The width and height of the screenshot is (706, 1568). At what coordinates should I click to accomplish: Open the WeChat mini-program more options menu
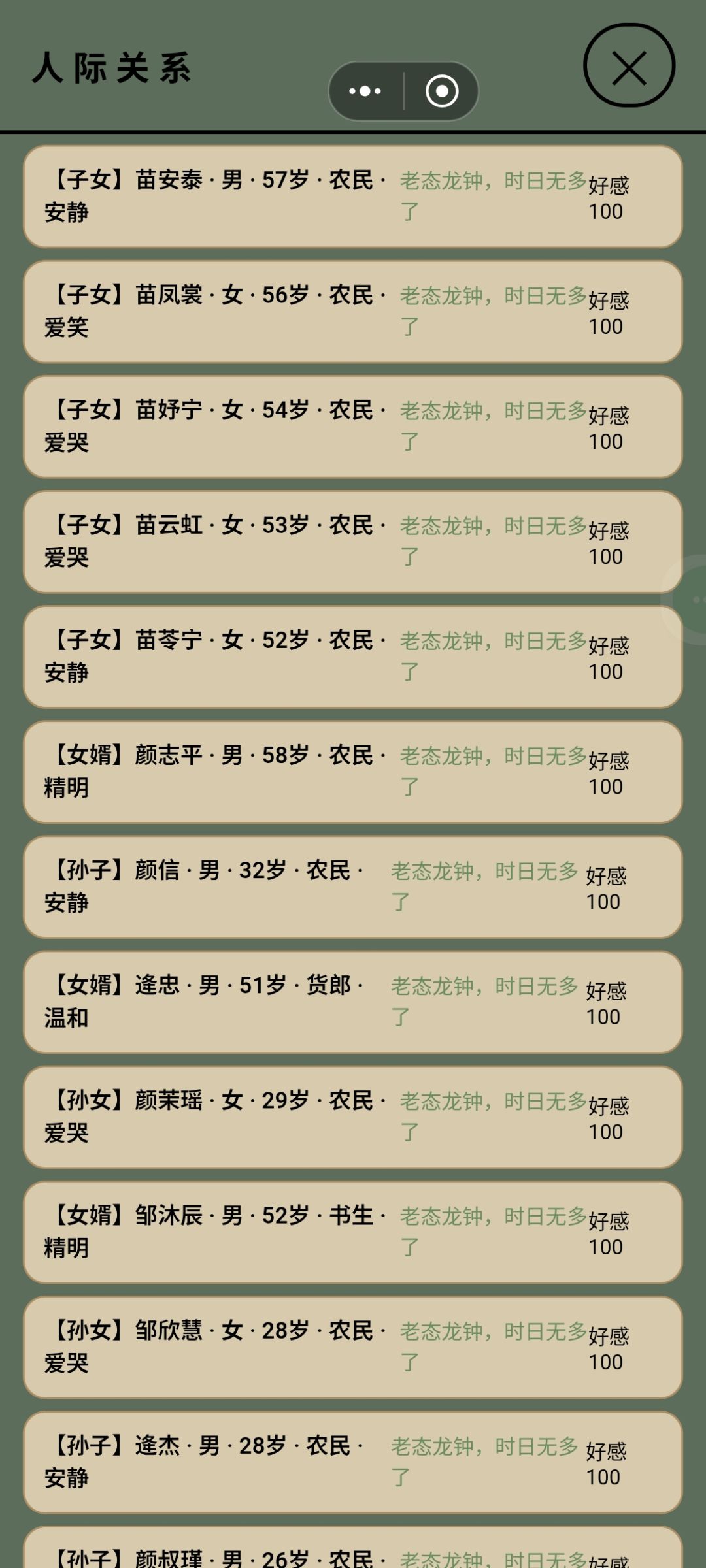click(x=364, y=91)
